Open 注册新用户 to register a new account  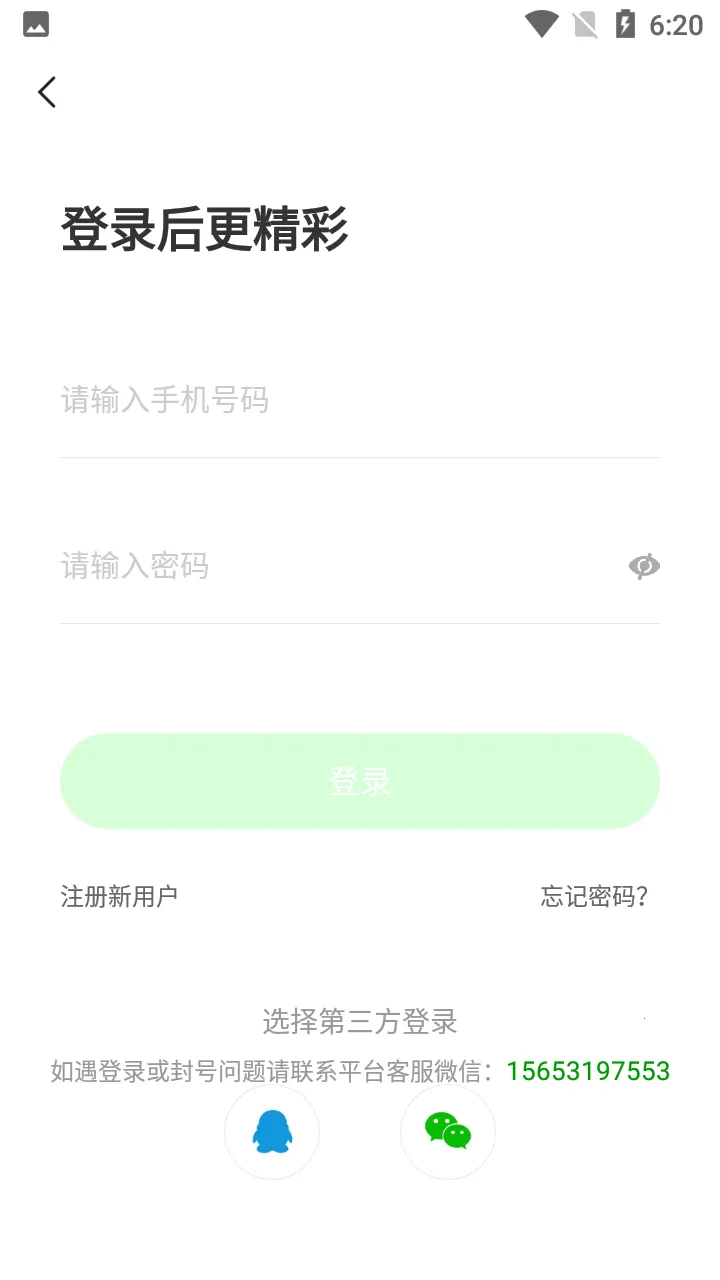(119, 896)
